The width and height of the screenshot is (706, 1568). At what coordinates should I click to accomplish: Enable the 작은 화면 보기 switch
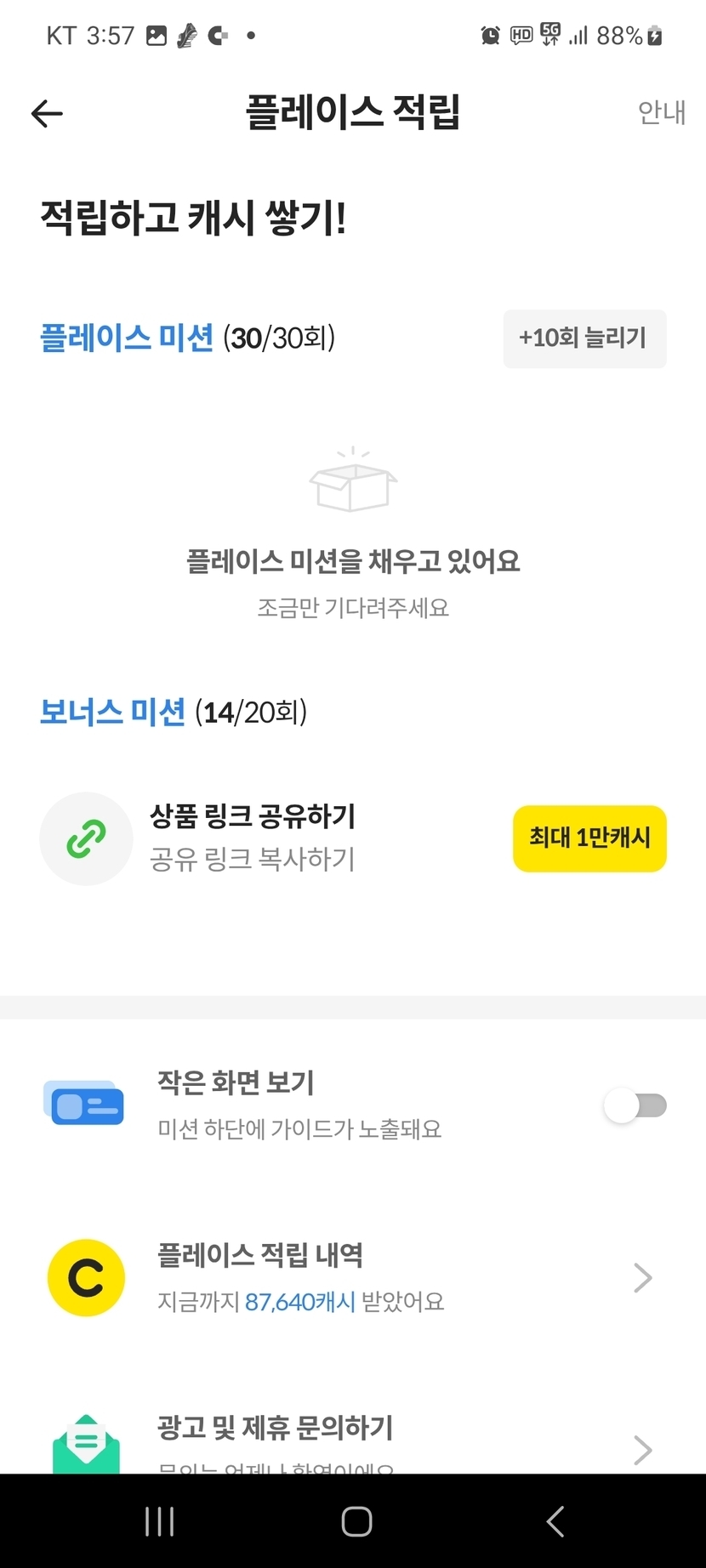635,1105
